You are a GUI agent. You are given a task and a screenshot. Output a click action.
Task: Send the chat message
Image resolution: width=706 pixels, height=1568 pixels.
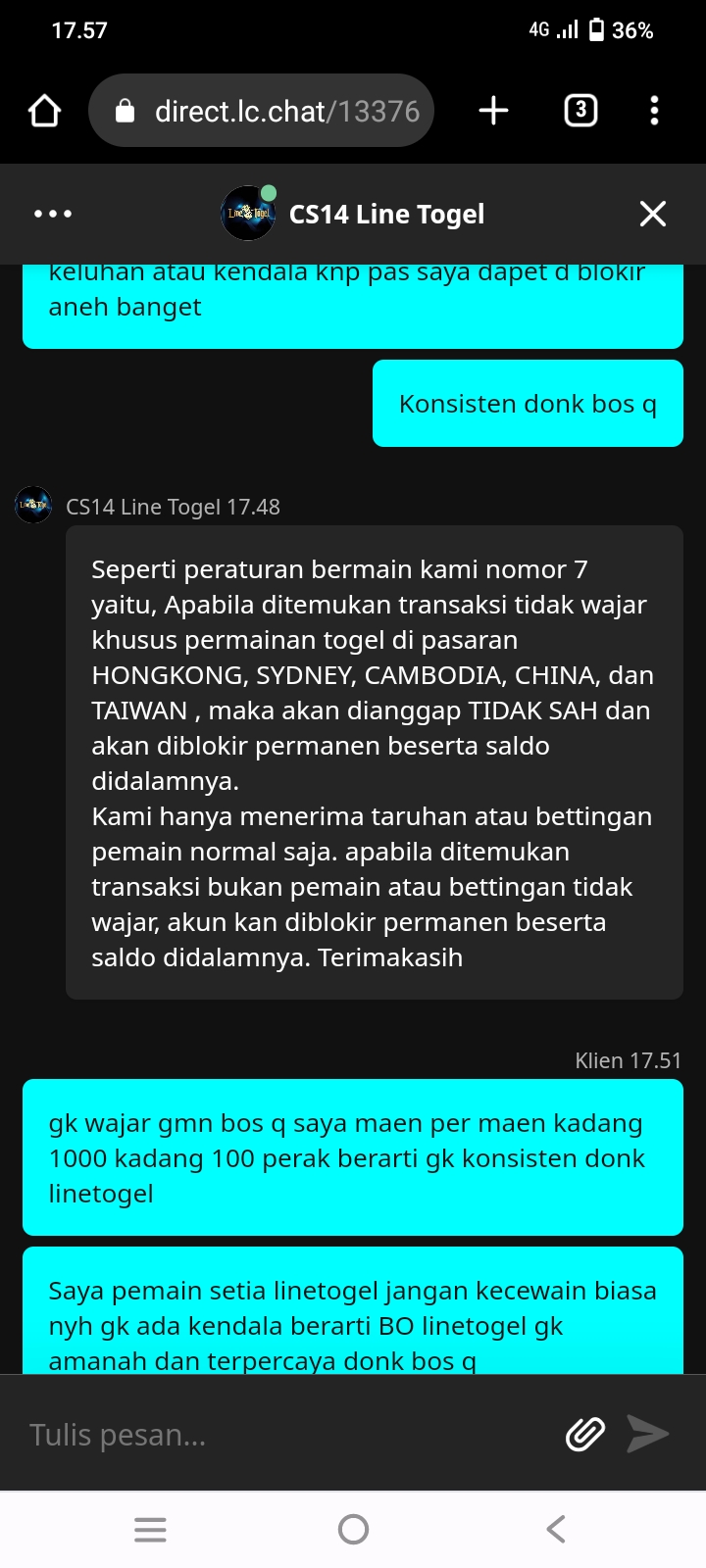[x=648, y=1435]
